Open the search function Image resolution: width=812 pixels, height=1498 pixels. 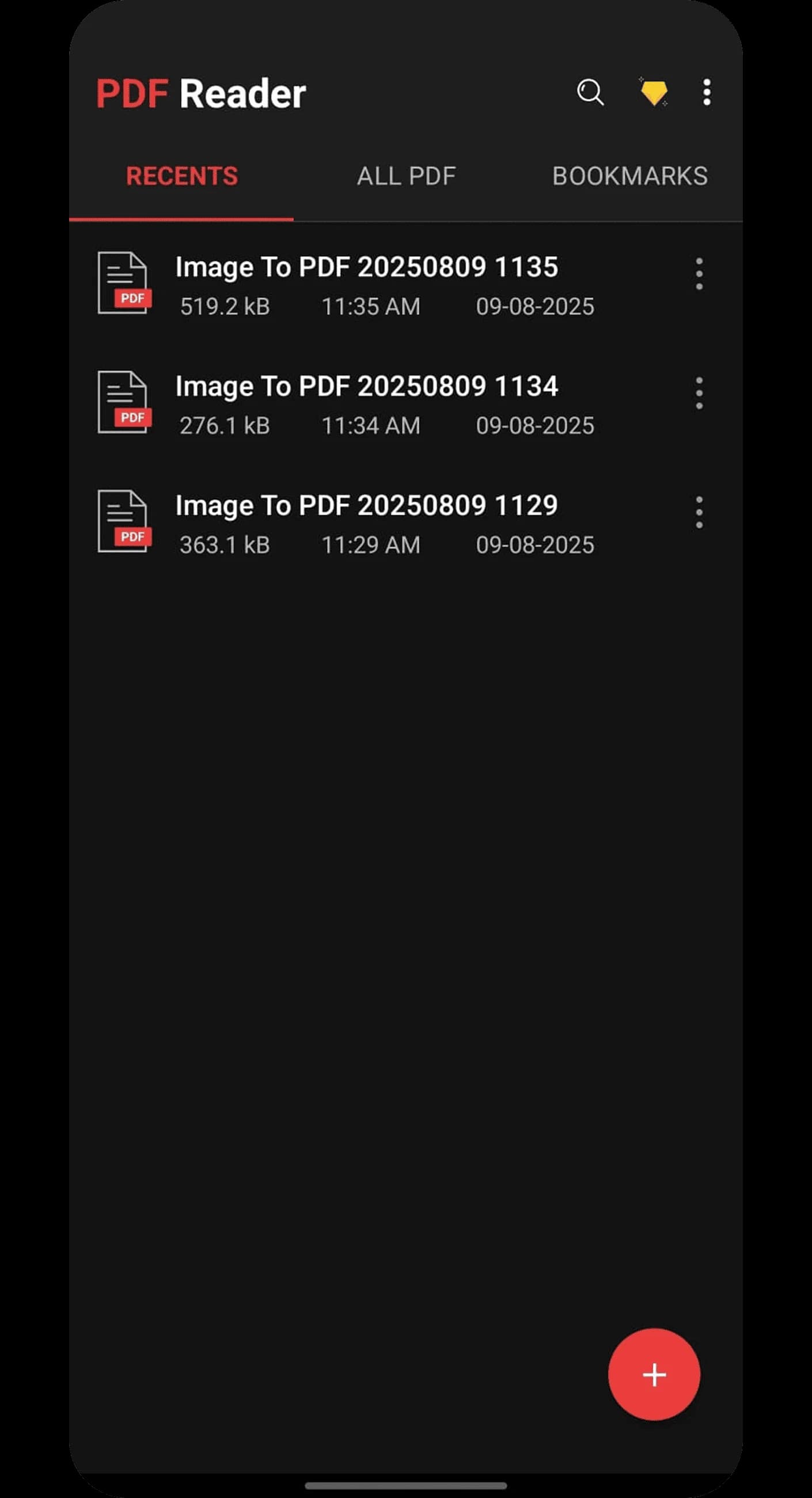pos(591,93)
